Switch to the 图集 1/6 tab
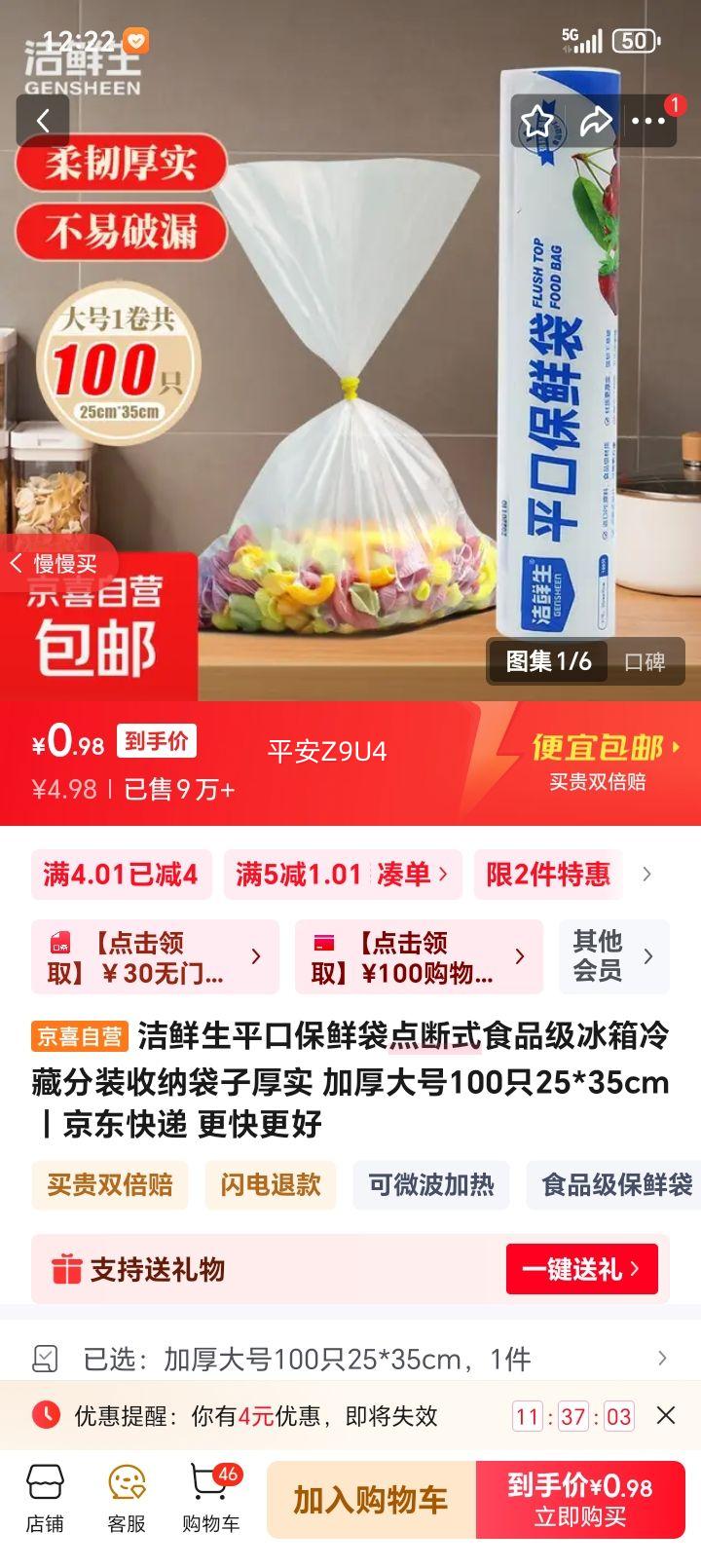This screenshot has width=701, height=1568. pyautogui.click(x=548, y=659)
